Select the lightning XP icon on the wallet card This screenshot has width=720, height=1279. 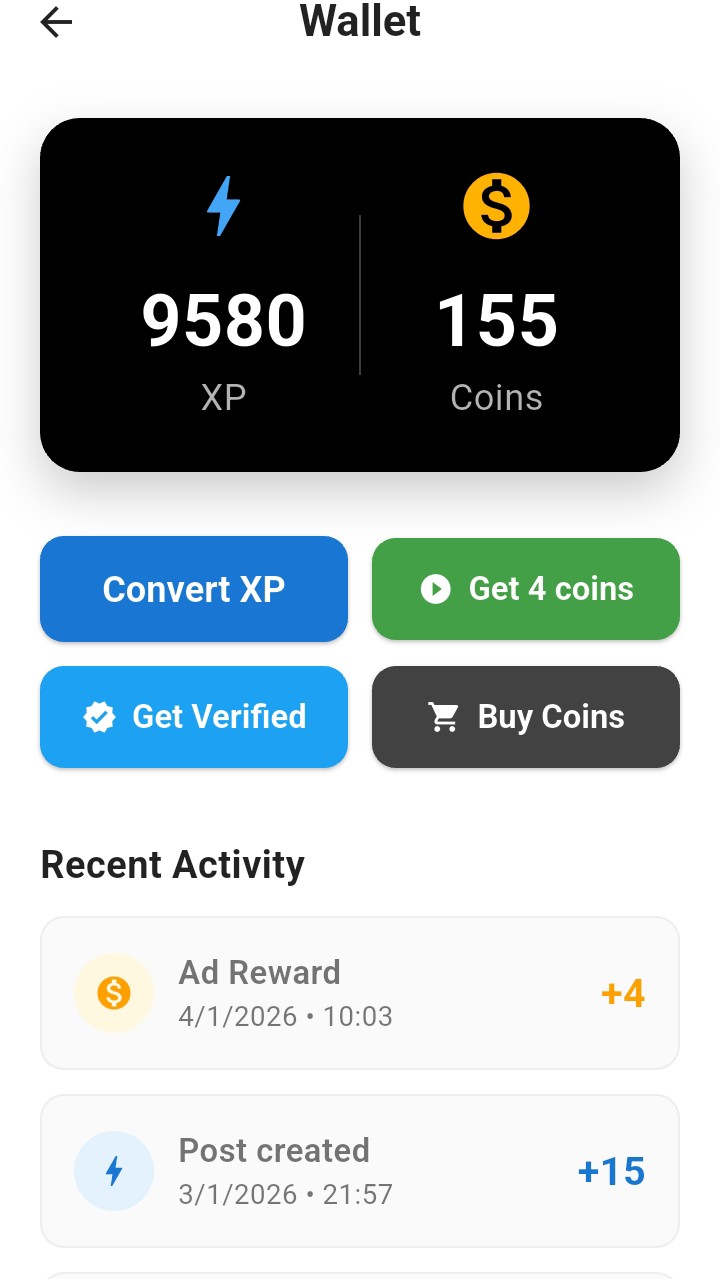click(222, 204)
